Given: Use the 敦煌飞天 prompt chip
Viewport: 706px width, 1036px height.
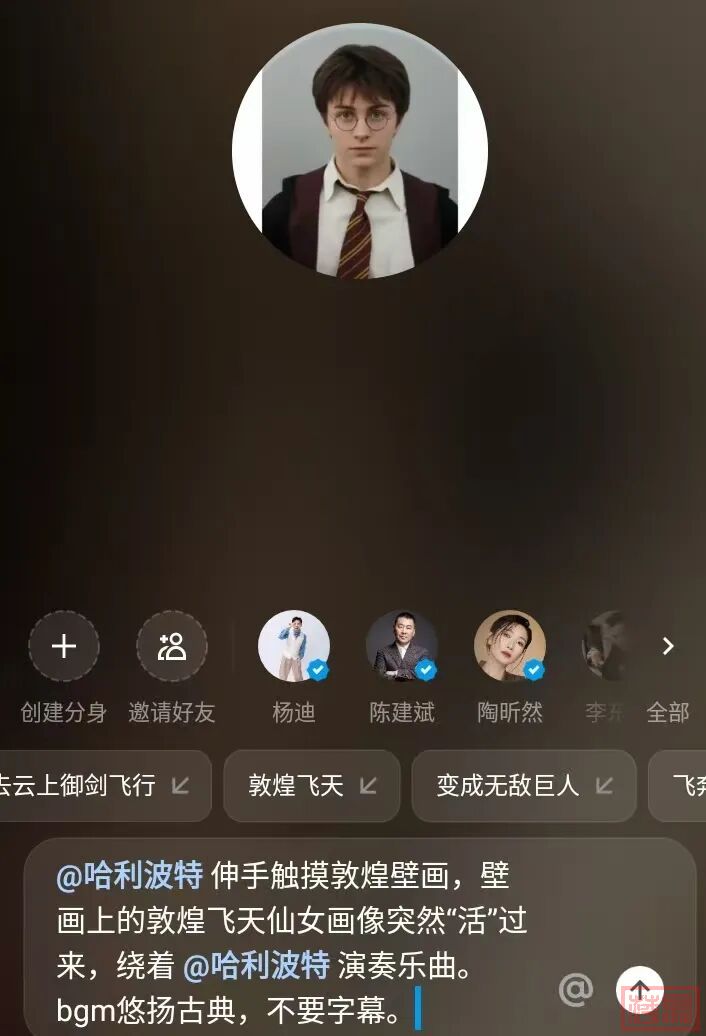Looking at the screenshot, I should pyautogui.click(x=311, y=786).
